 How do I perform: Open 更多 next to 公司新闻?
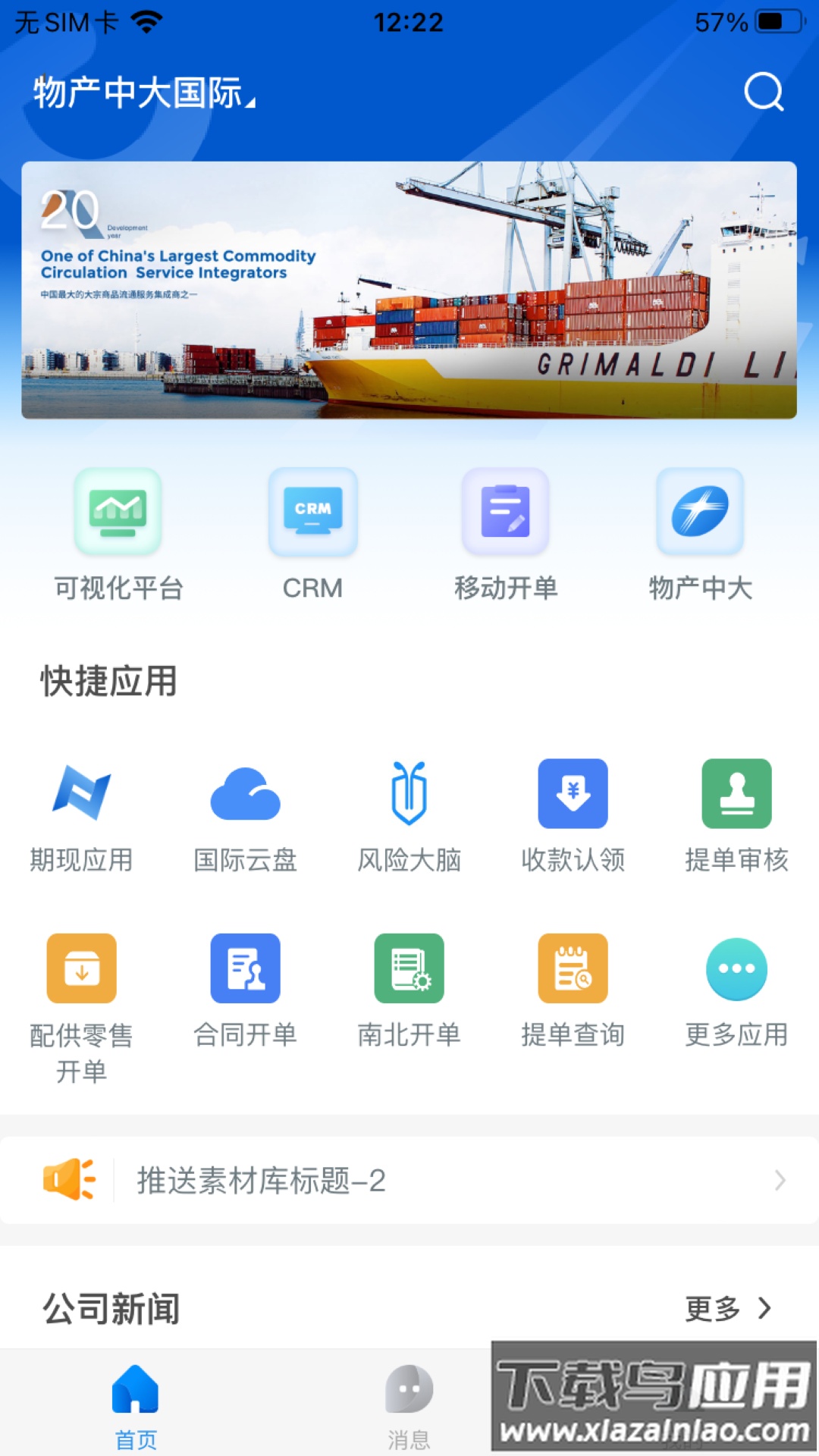click(728, 1310)
